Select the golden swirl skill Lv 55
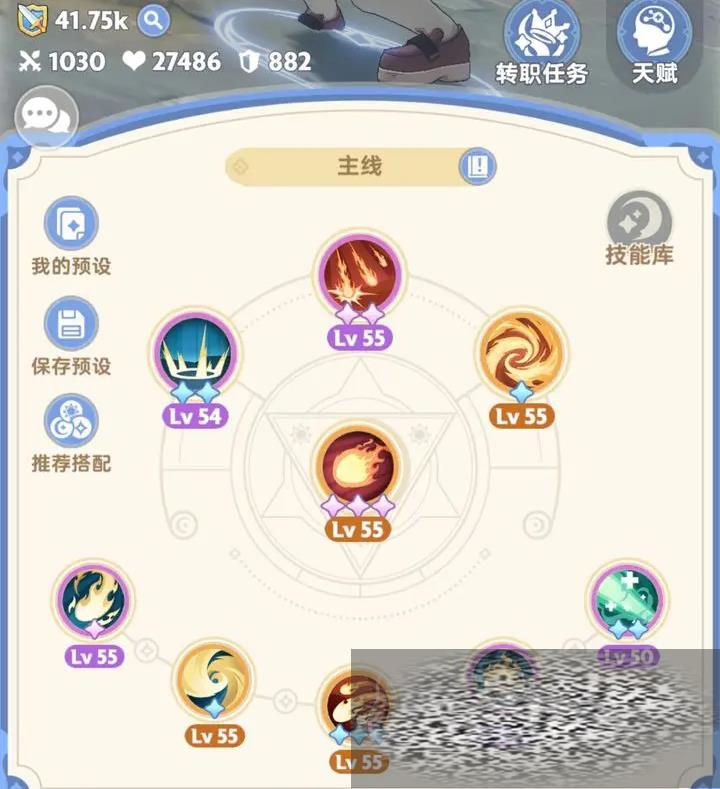Viewport: 720px width, 789px height. 213,681
